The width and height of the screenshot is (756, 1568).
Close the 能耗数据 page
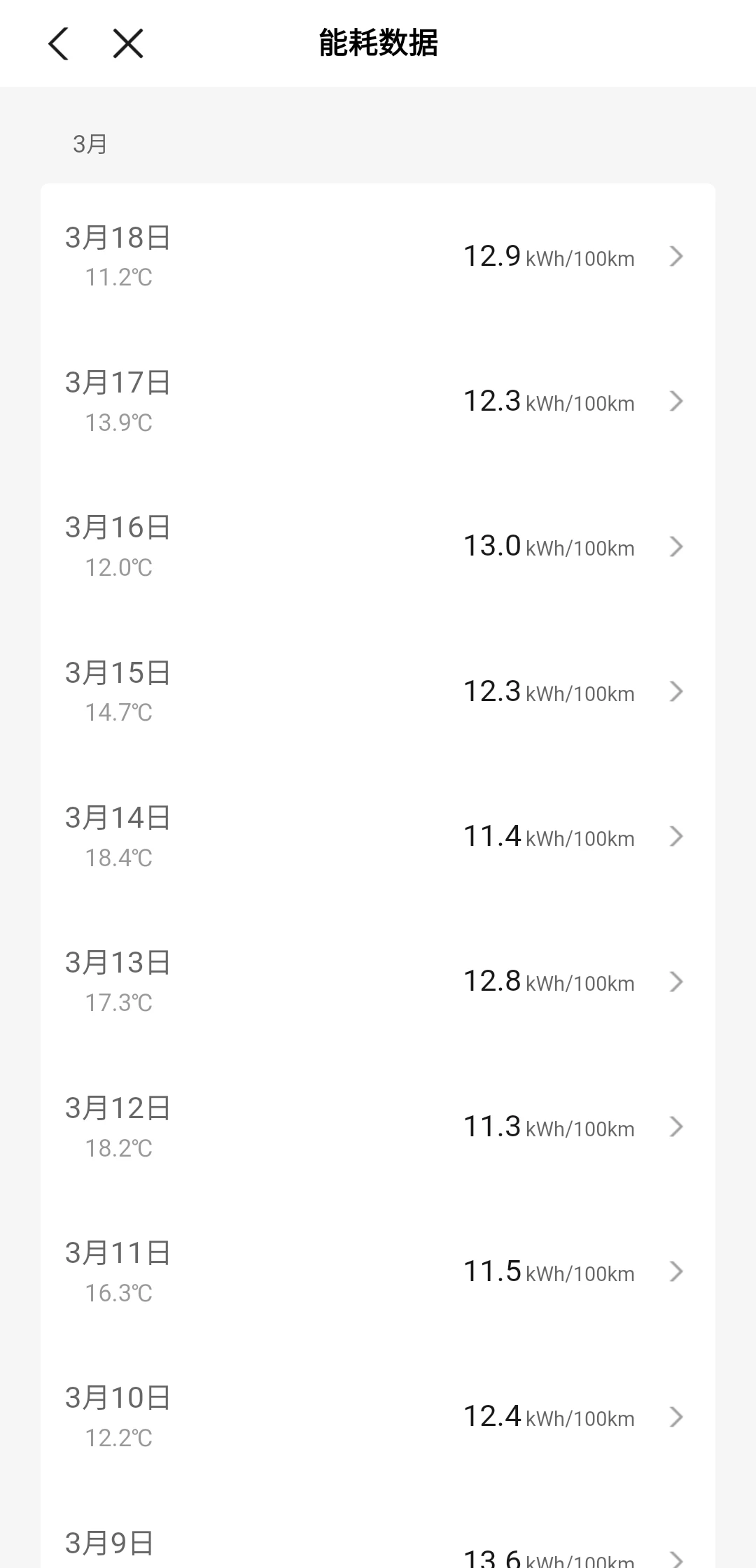(128, 44)
